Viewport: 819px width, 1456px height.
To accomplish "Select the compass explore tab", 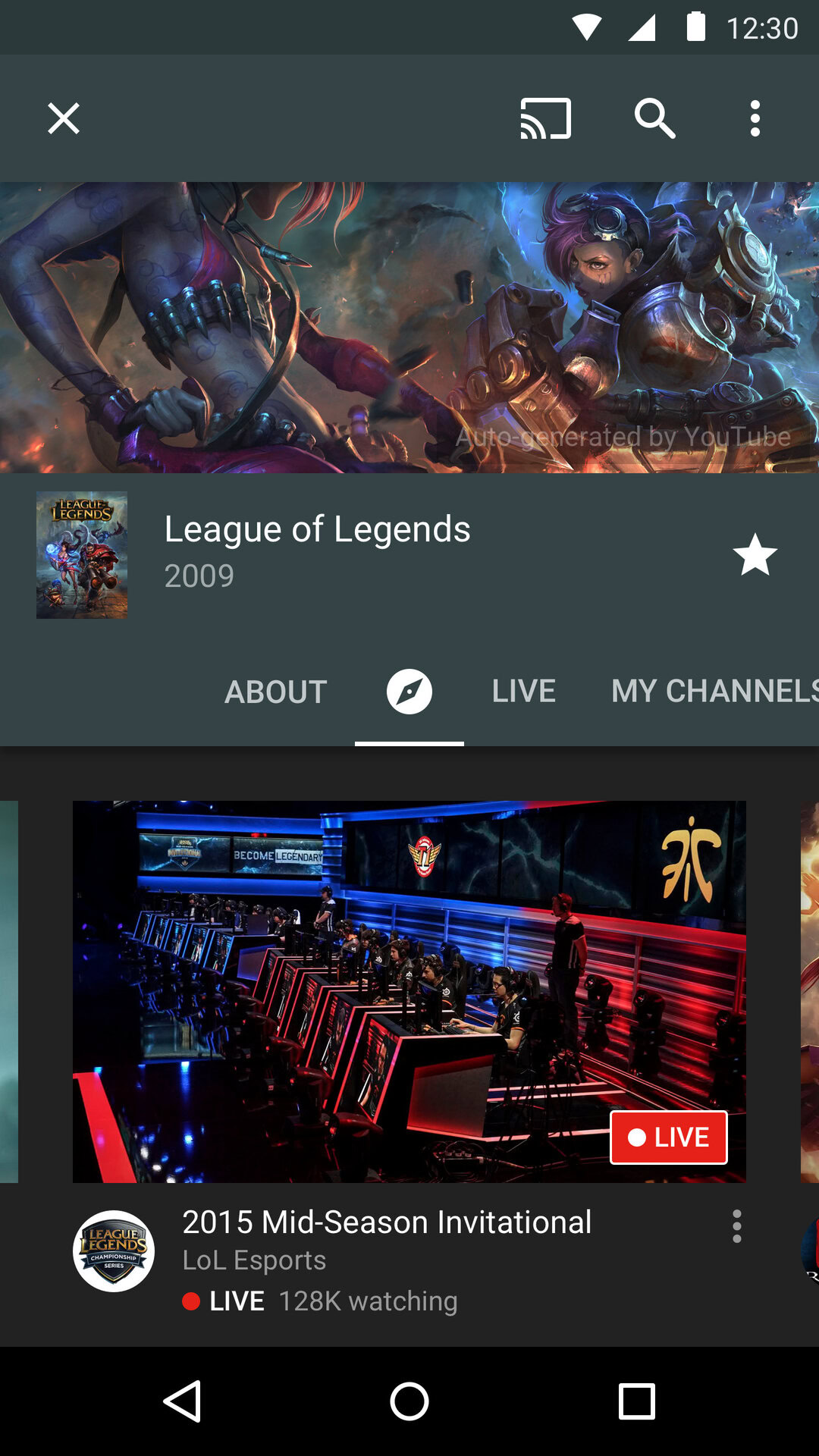I will click(409, 692).
